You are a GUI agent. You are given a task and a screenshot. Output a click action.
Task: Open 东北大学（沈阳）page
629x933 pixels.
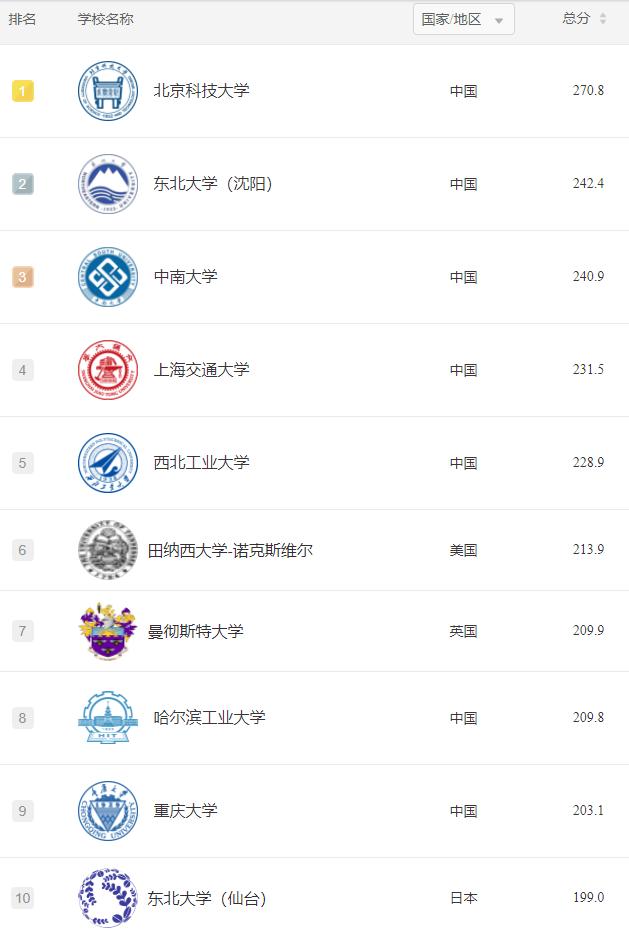click(213, 184)
